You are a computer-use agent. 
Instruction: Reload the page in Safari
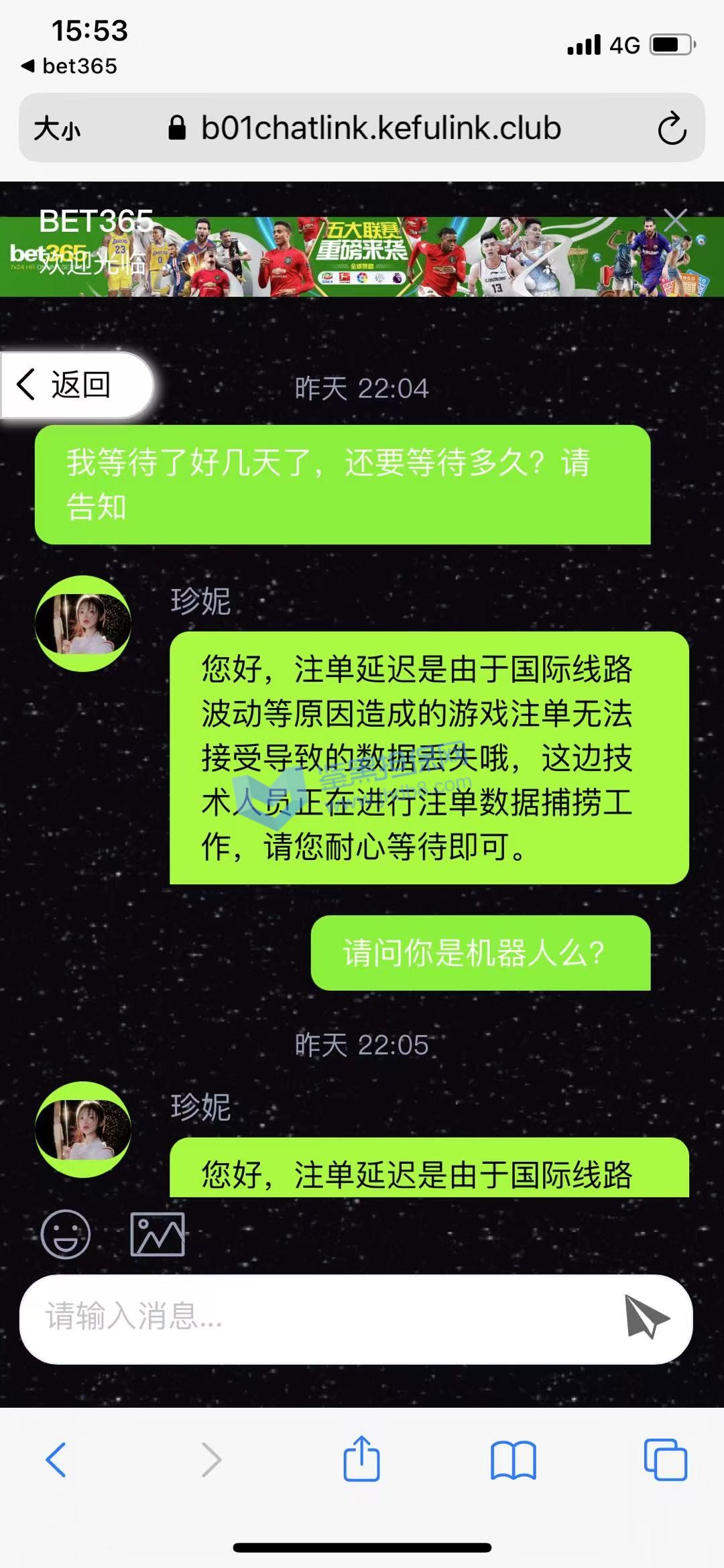pyautogui.click(x=672, y=128)
